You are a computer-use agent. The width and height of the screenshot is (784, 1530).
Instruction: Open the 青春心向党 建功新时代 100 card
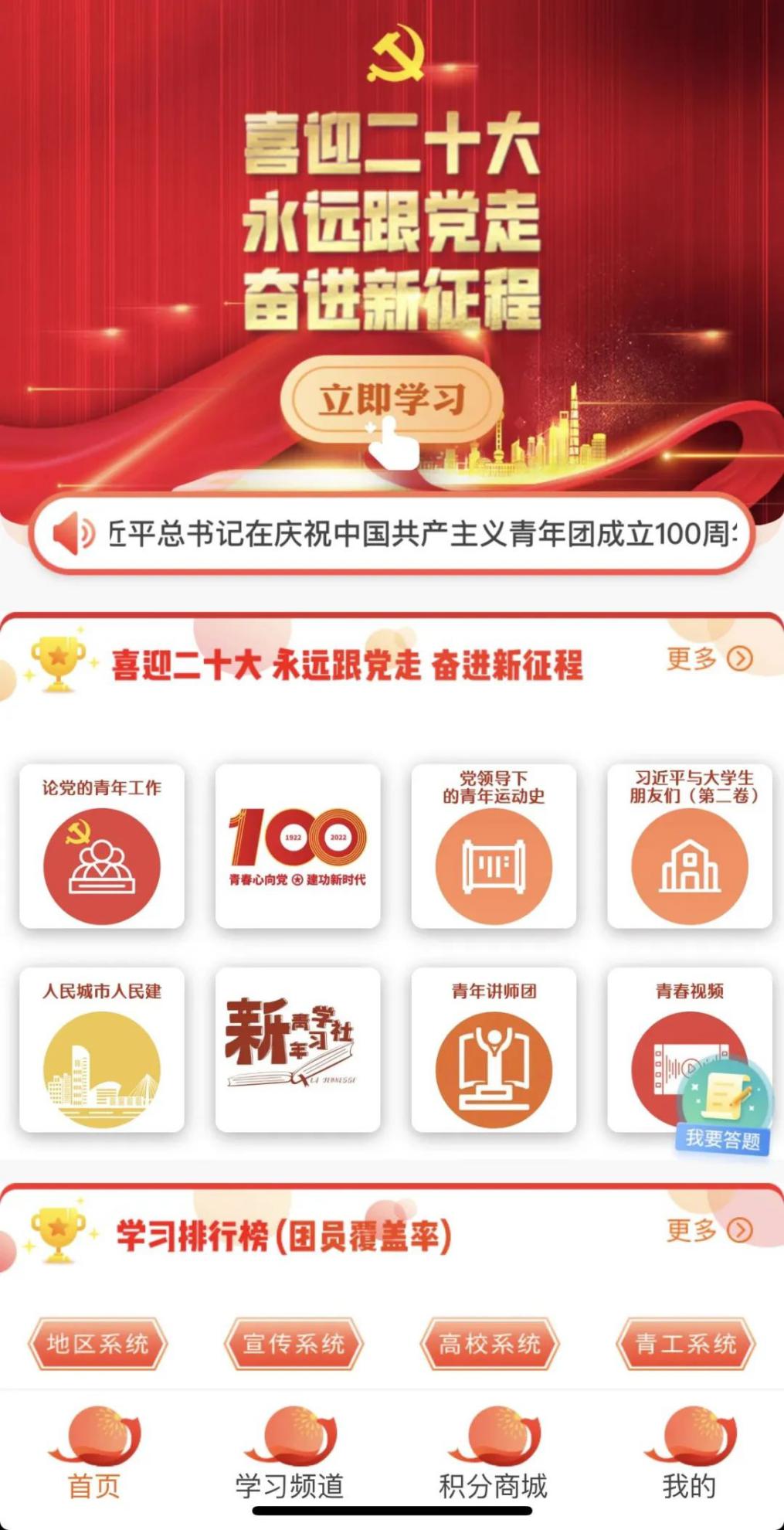click(x=297, y=846)
